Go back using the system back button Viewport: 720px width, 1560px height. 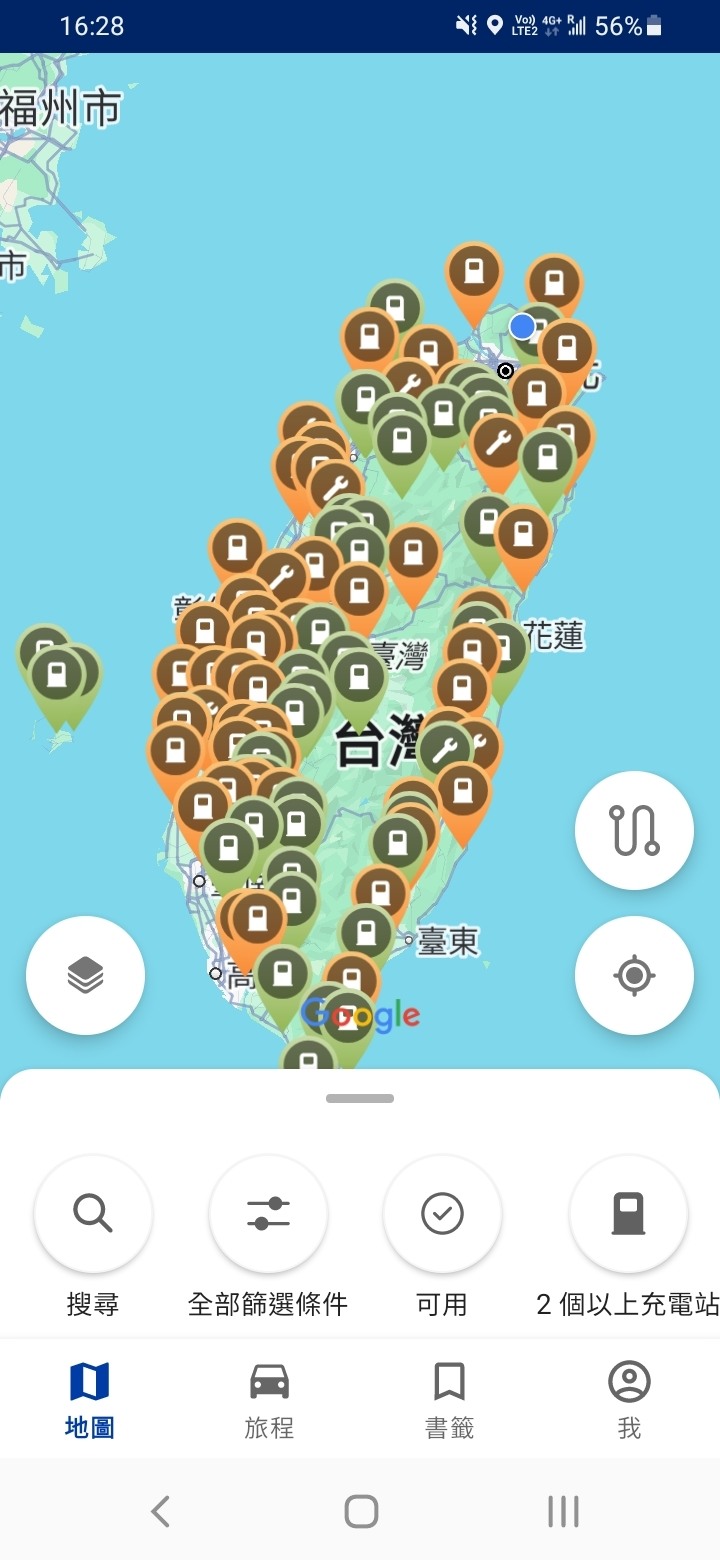click(160, 1511)
